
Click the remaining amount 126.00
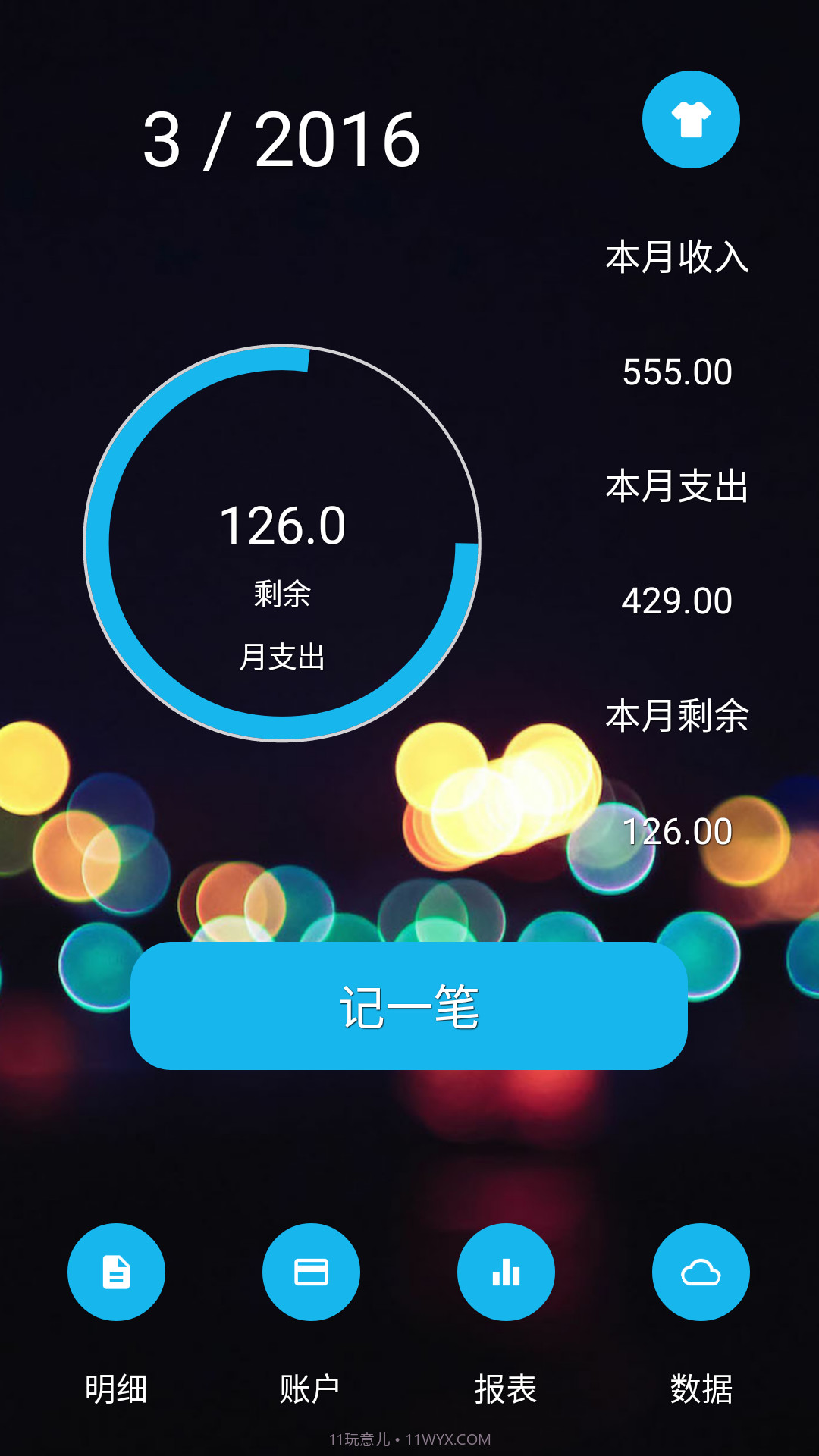(677, 831)
